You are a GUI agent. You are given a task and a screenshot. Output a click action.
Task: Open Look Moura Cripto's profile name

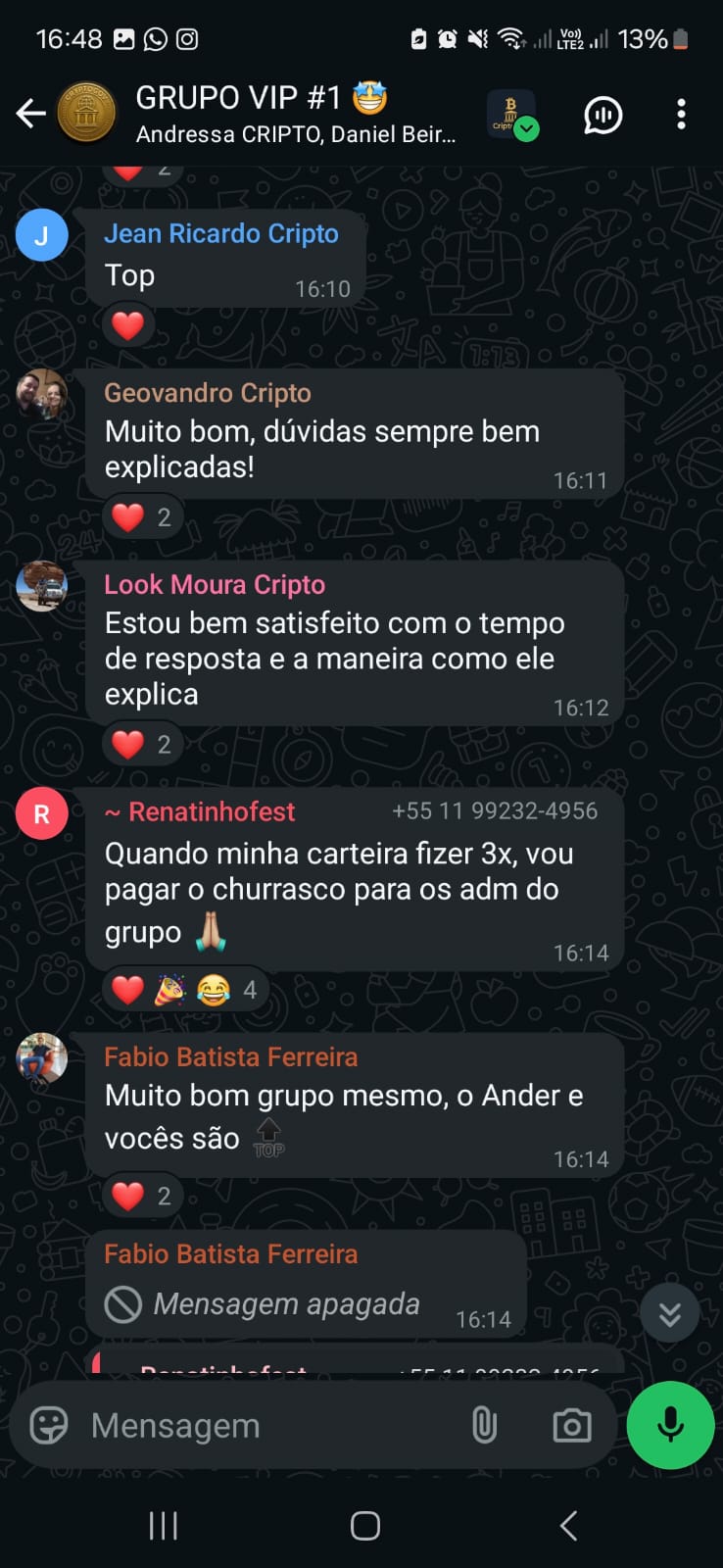tap(215, 584)
